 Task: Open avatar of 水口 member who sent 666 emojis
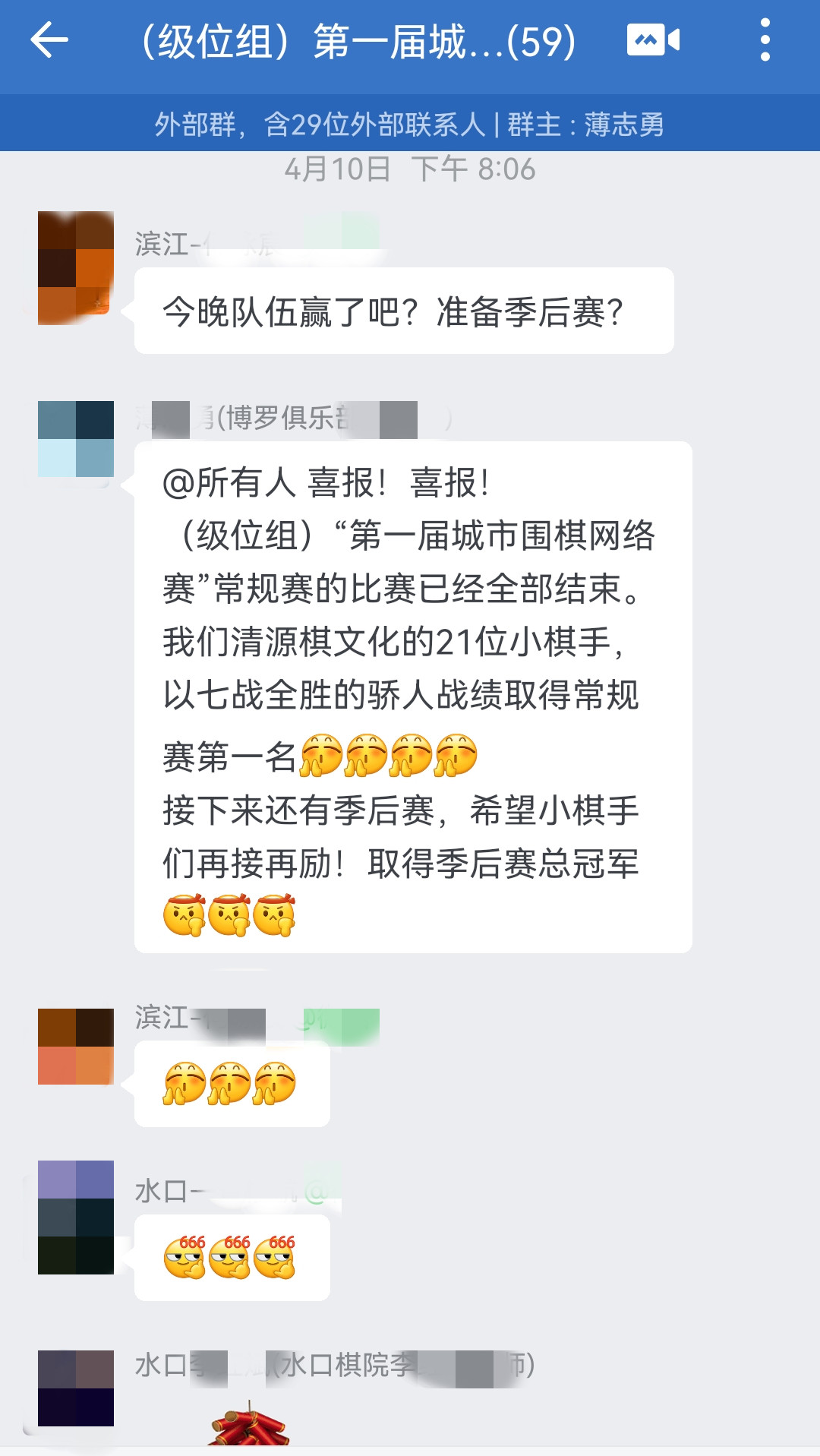(x=76, y=1217)
